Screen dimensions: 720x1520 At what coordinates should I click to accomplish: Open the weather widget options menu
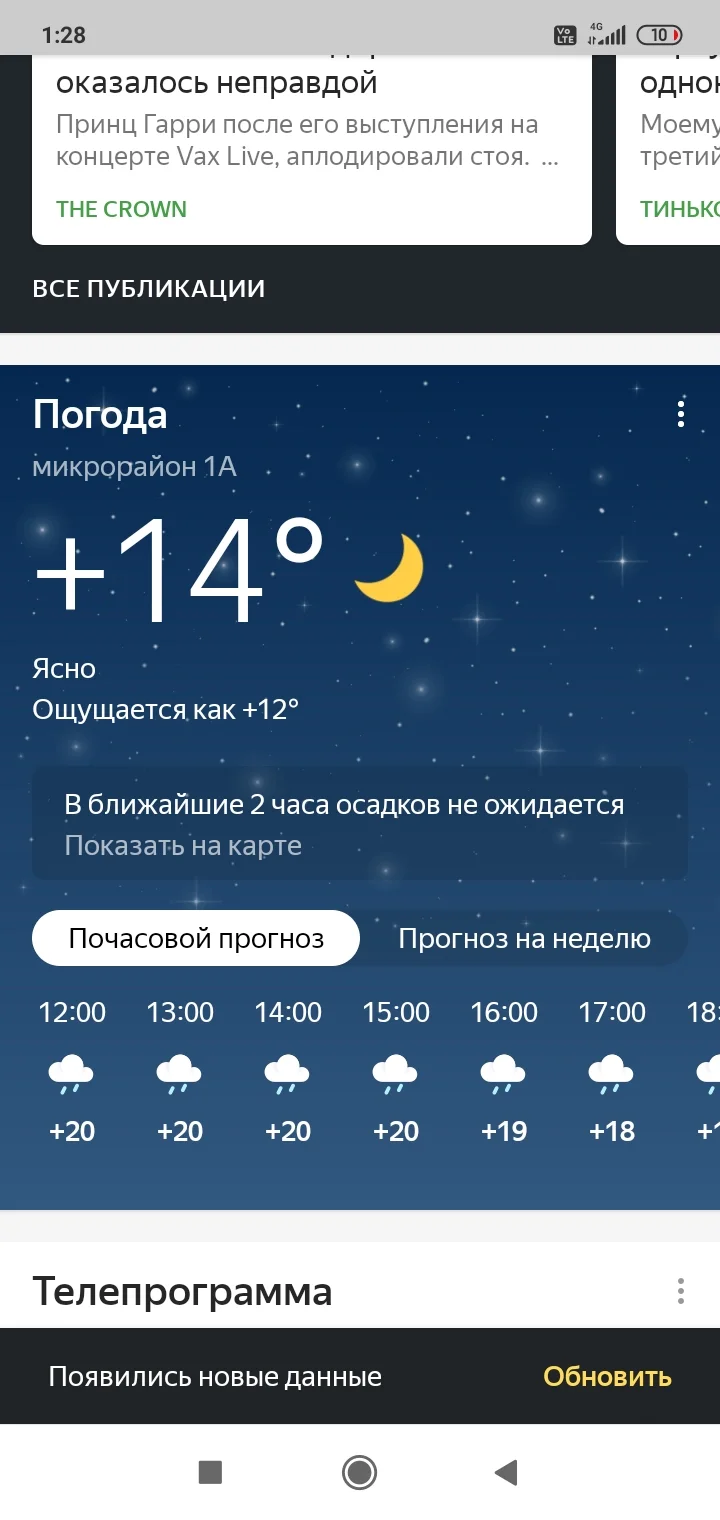pyautogui.click(x=681, y=412)
